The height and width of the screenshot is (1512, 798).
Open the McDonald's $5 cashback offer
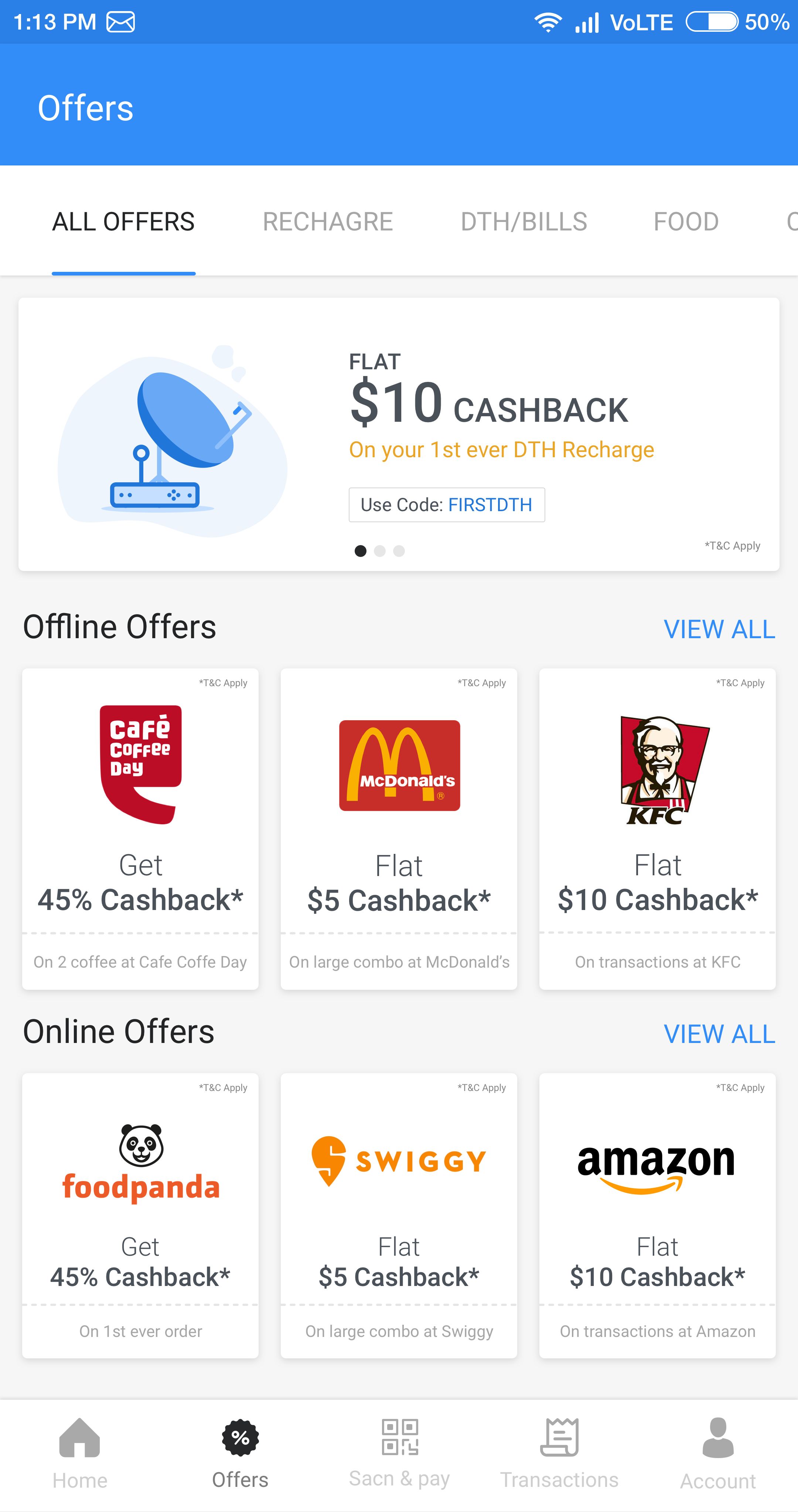click(399, 829)
